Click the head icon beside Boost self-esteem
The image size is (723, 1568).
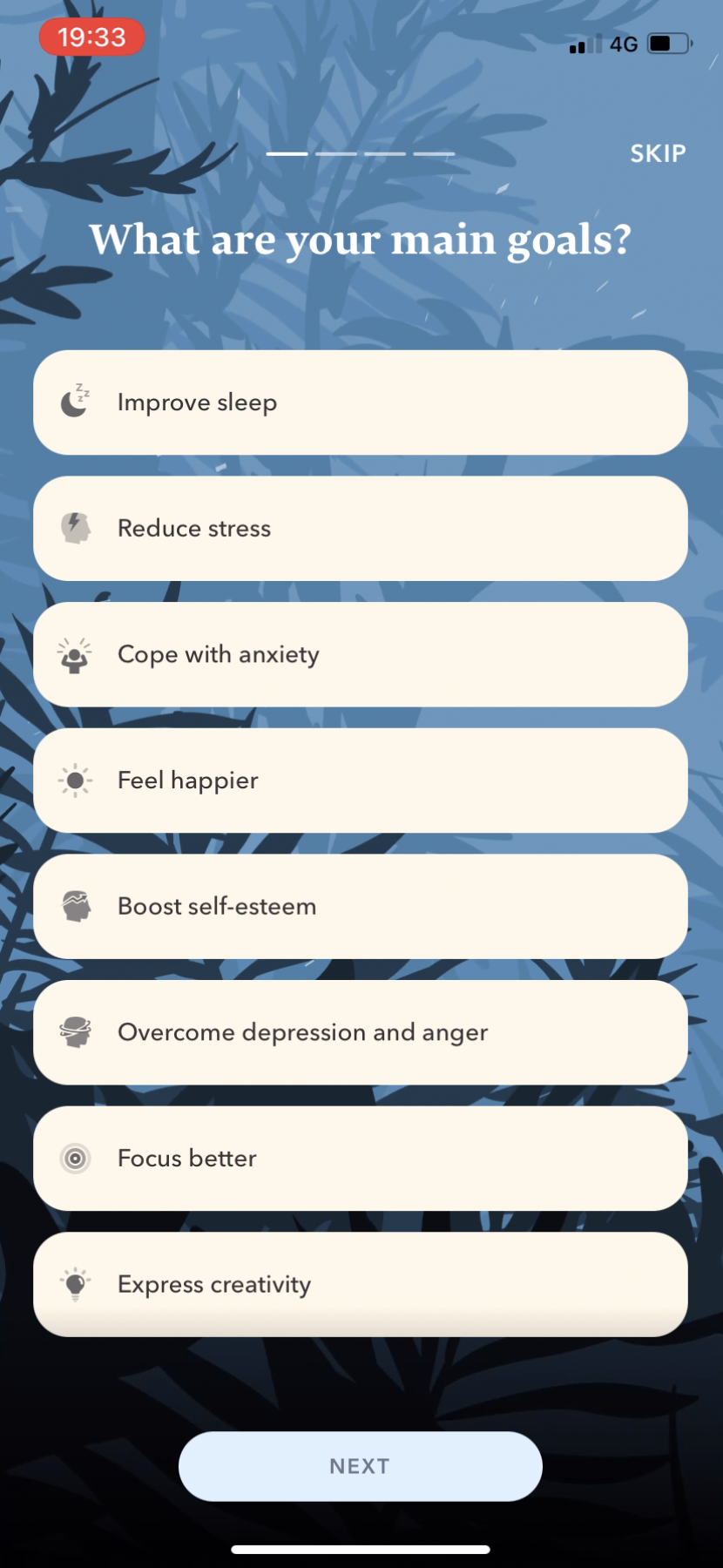click(x=75, y=906)
